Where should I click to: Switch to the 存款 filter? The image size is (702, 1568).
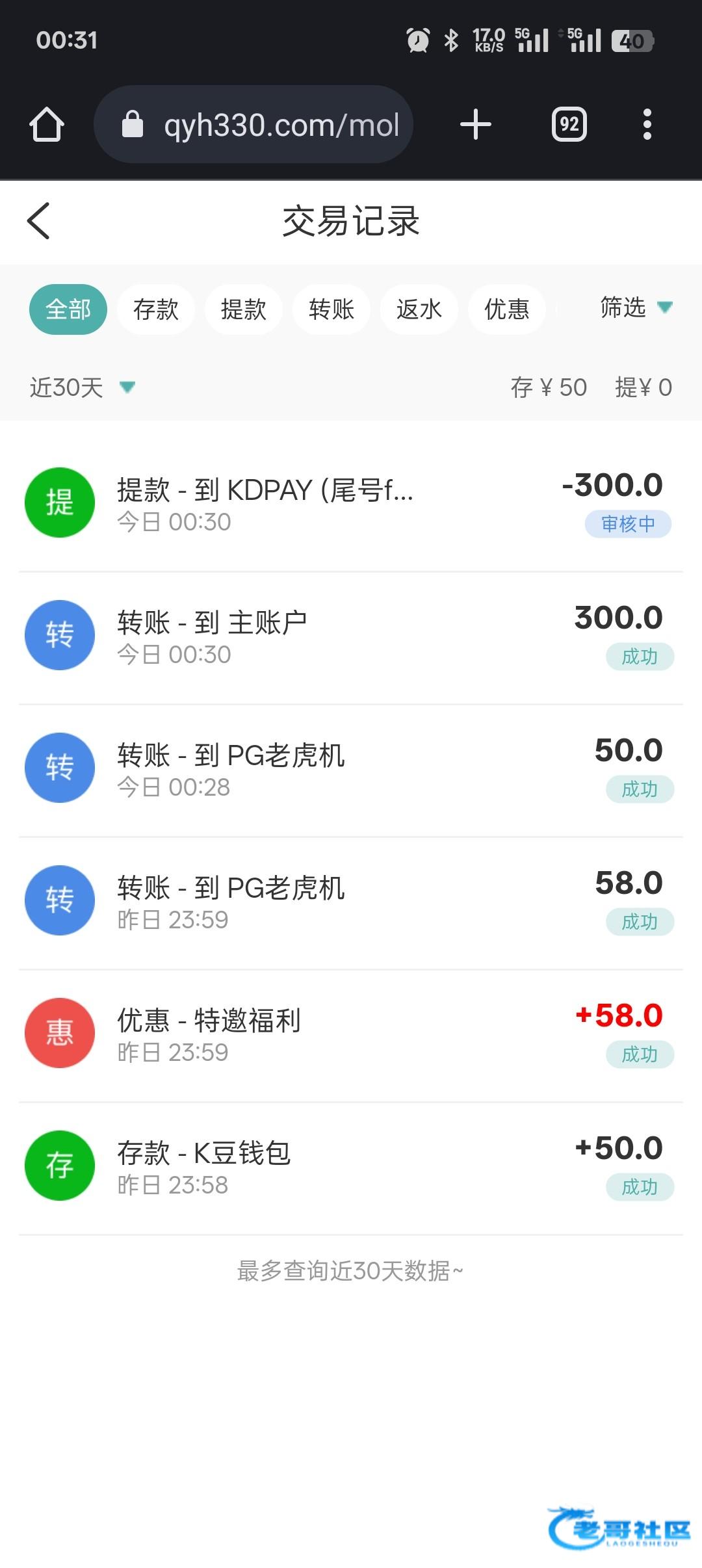(156, 309)
